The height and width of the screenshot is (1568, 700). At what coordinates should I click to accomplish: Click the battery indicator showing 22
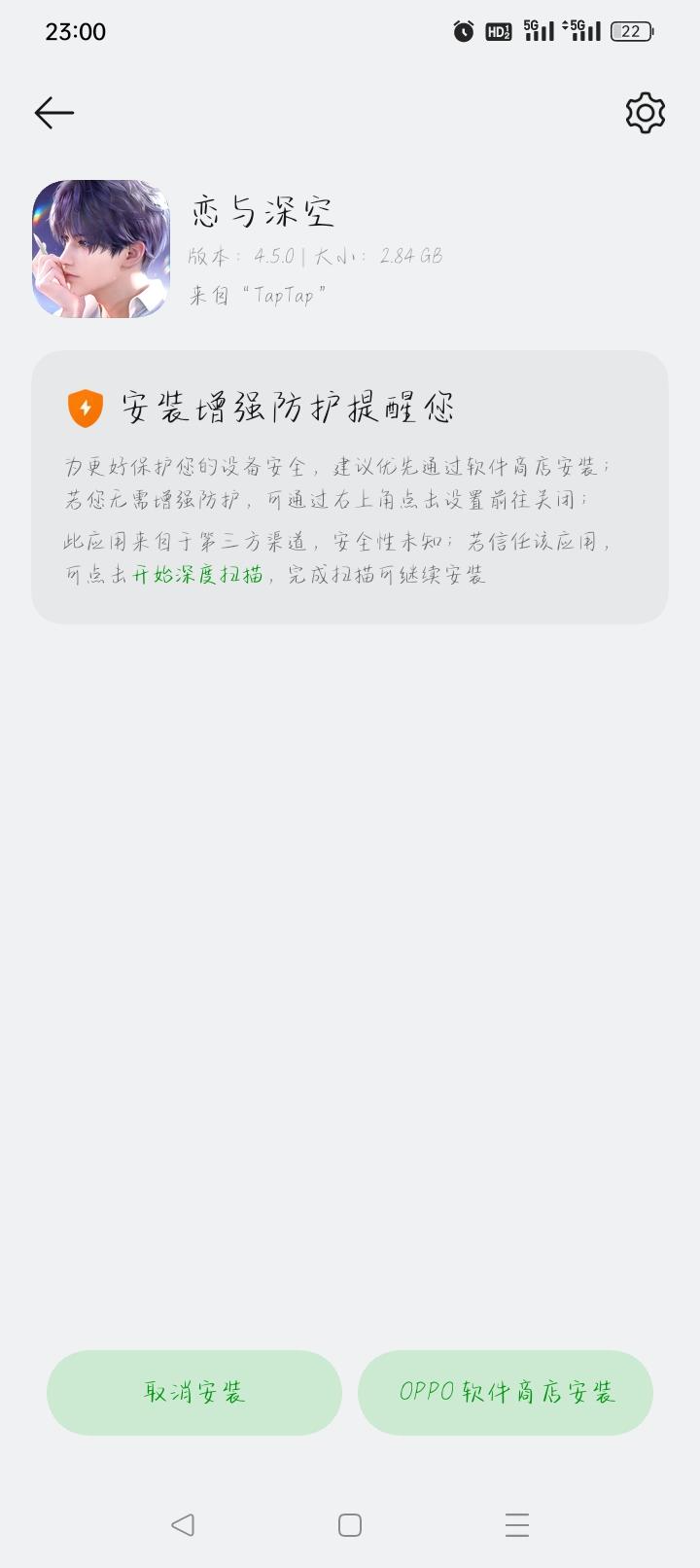[629, 31]
